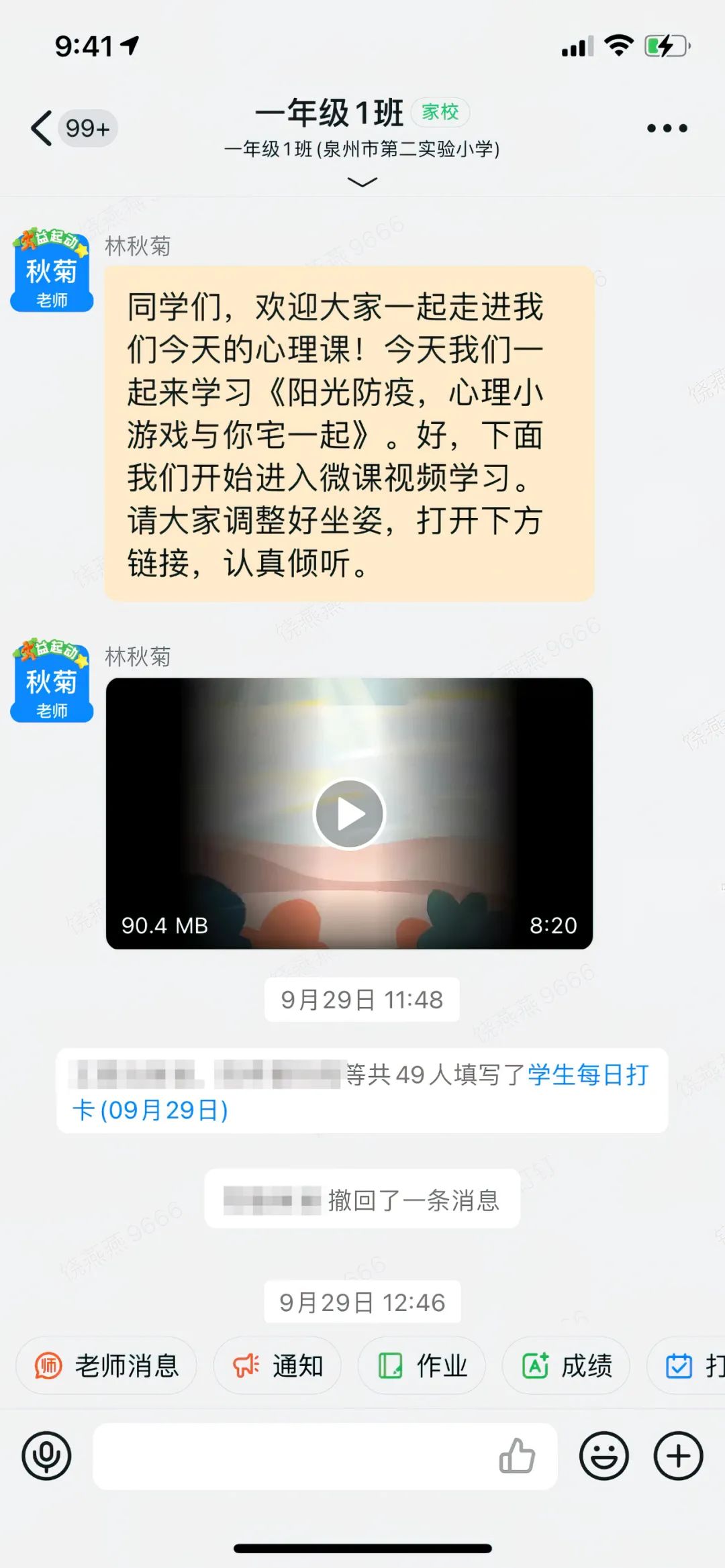Viewport: 725px width, 1568px height.
Task: Go back to the chat list
Action: point(43,128)
